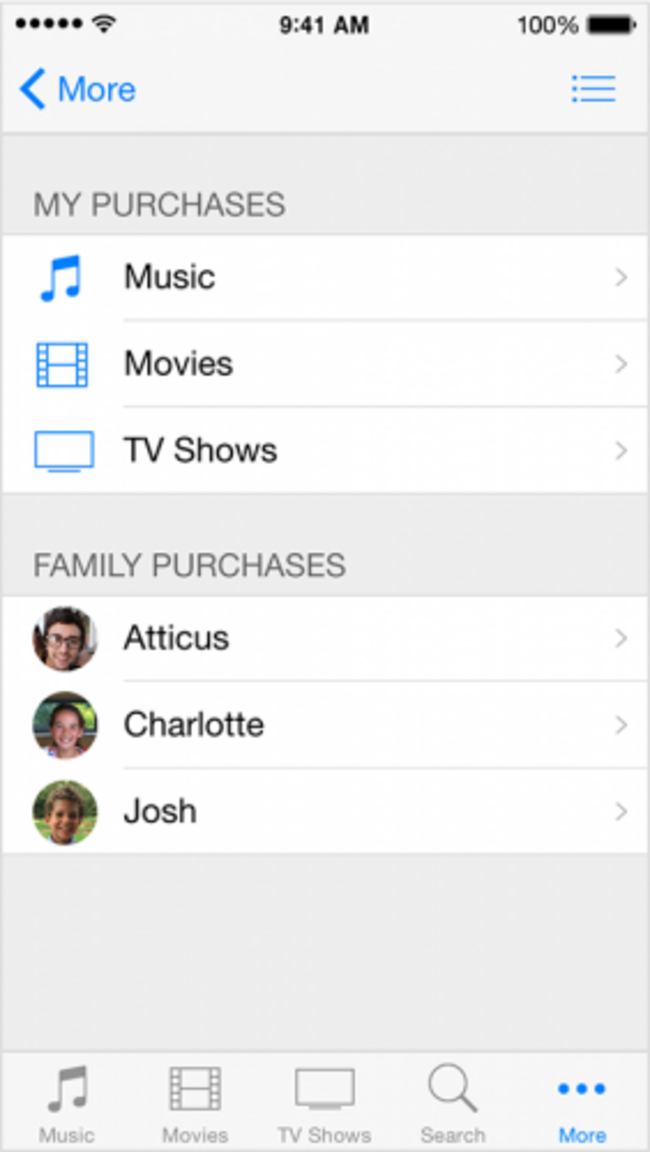Go back to More
This screenshot has height=1152, width=650.
[x=78, y=90]
